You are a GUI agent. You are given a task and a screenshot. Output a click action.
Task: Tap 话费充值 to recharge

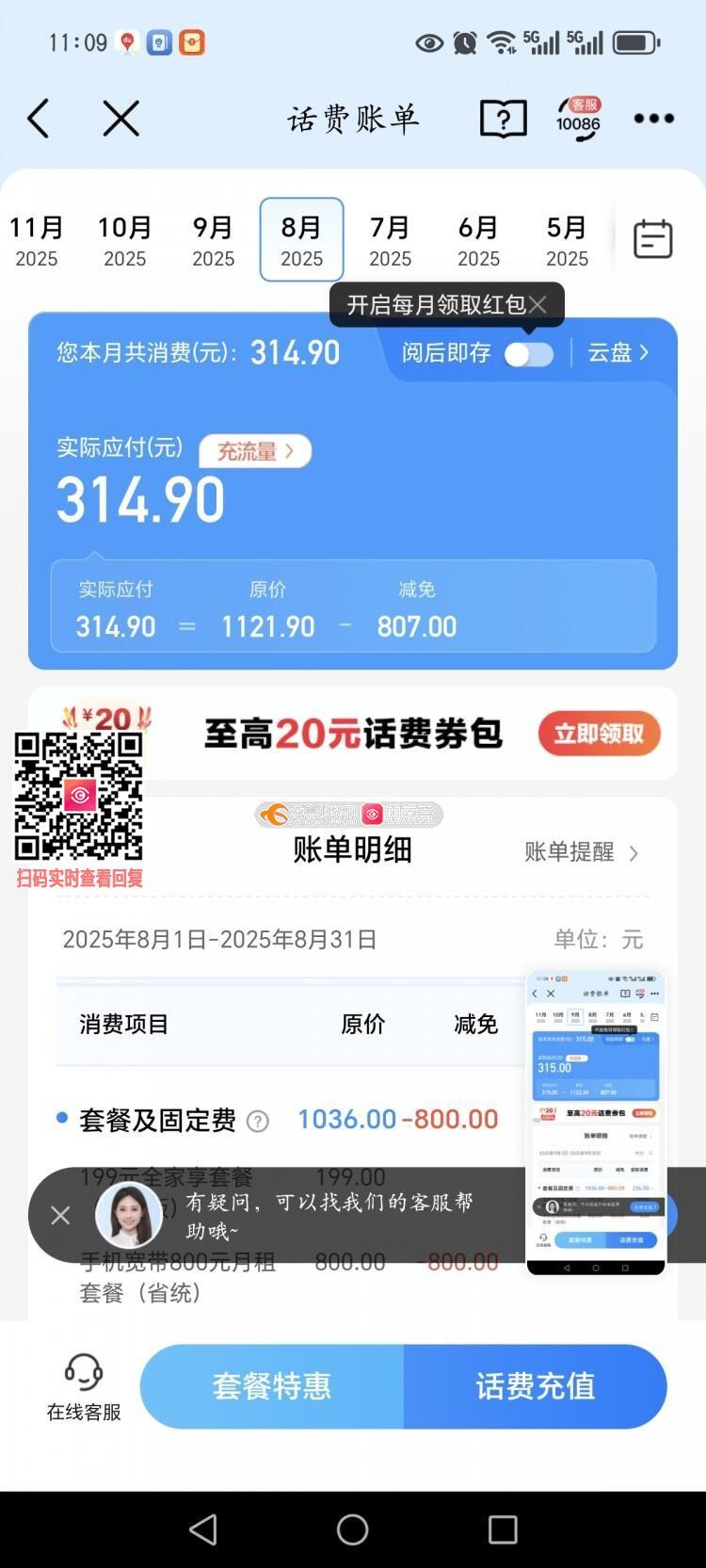click(535, 1386)
